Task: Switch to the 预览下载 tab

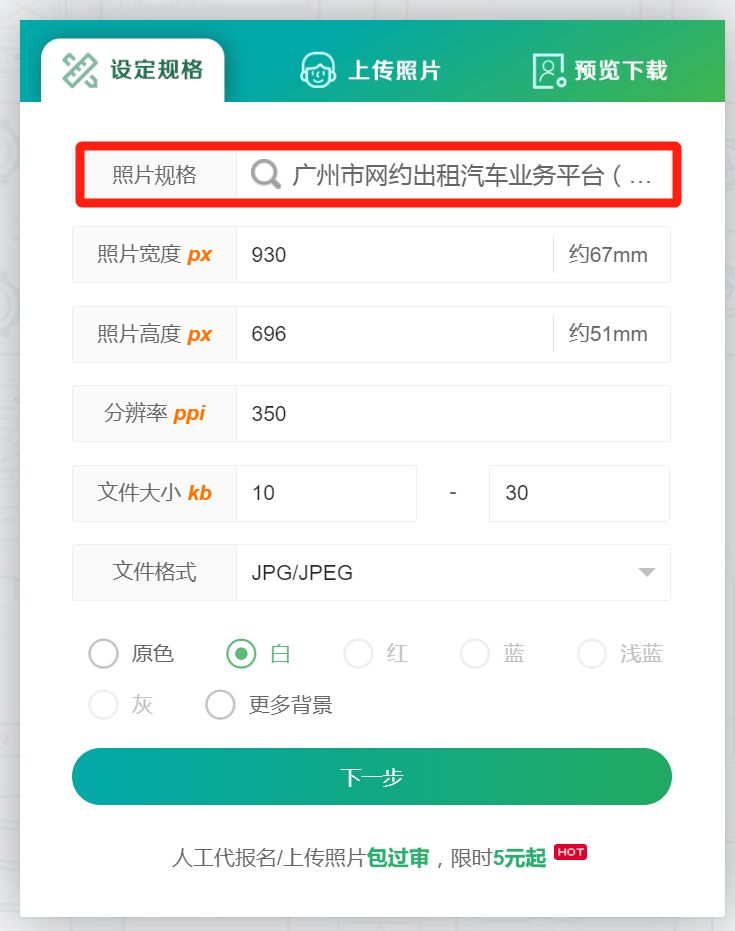Action: coord(599,70)
